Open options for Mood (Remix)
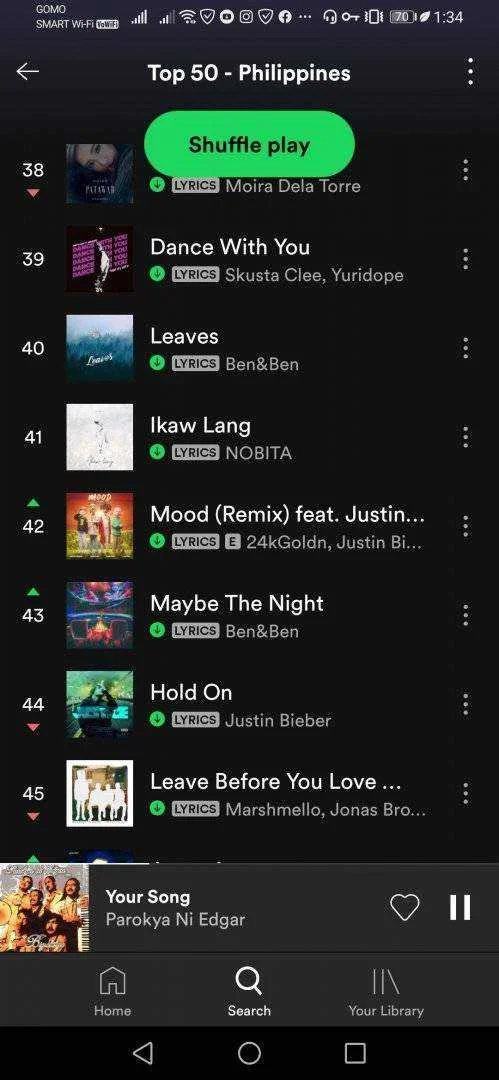 pos(466,526)
